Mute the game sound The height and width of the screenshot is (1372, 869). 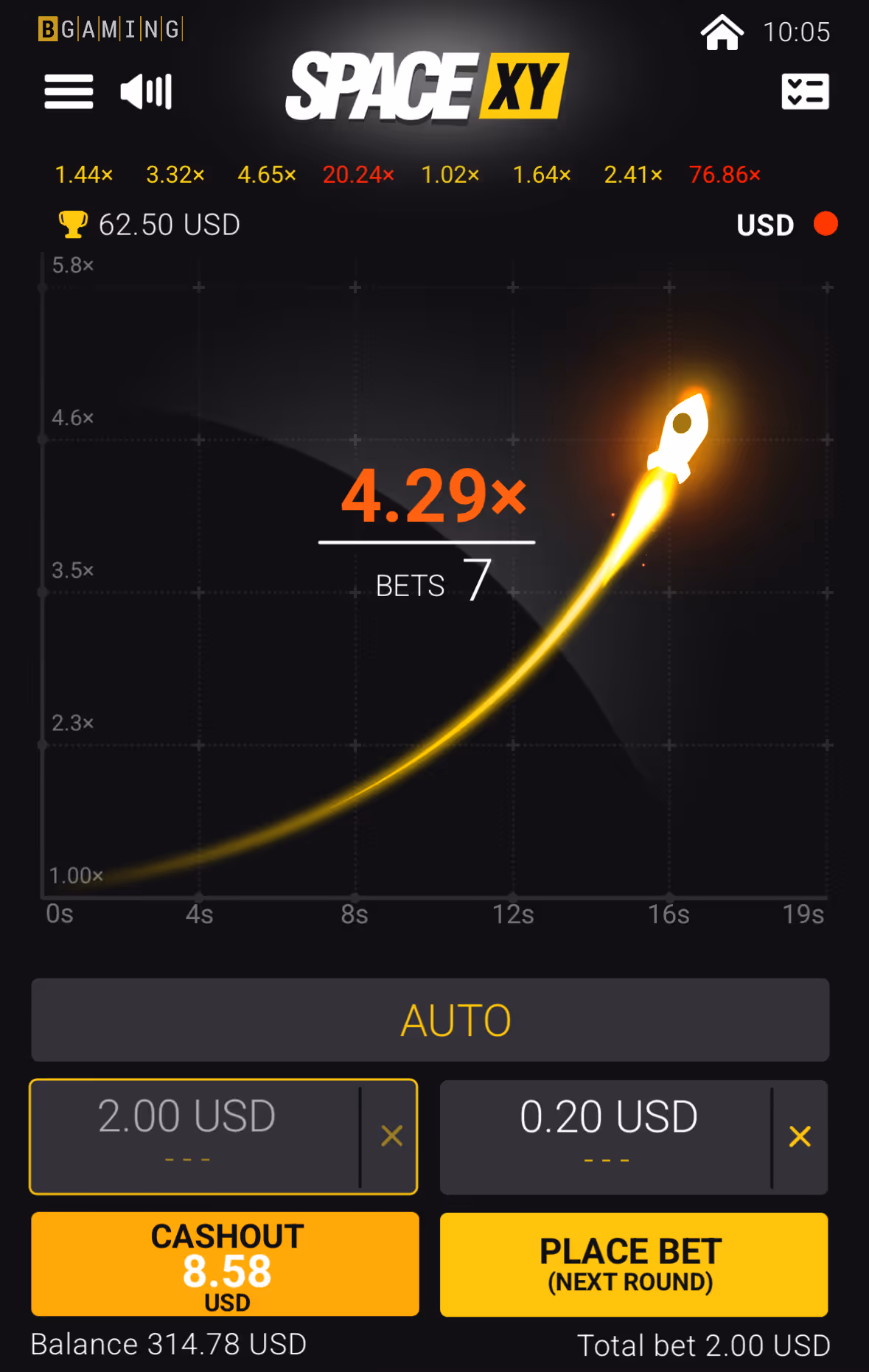coord(146,91)
